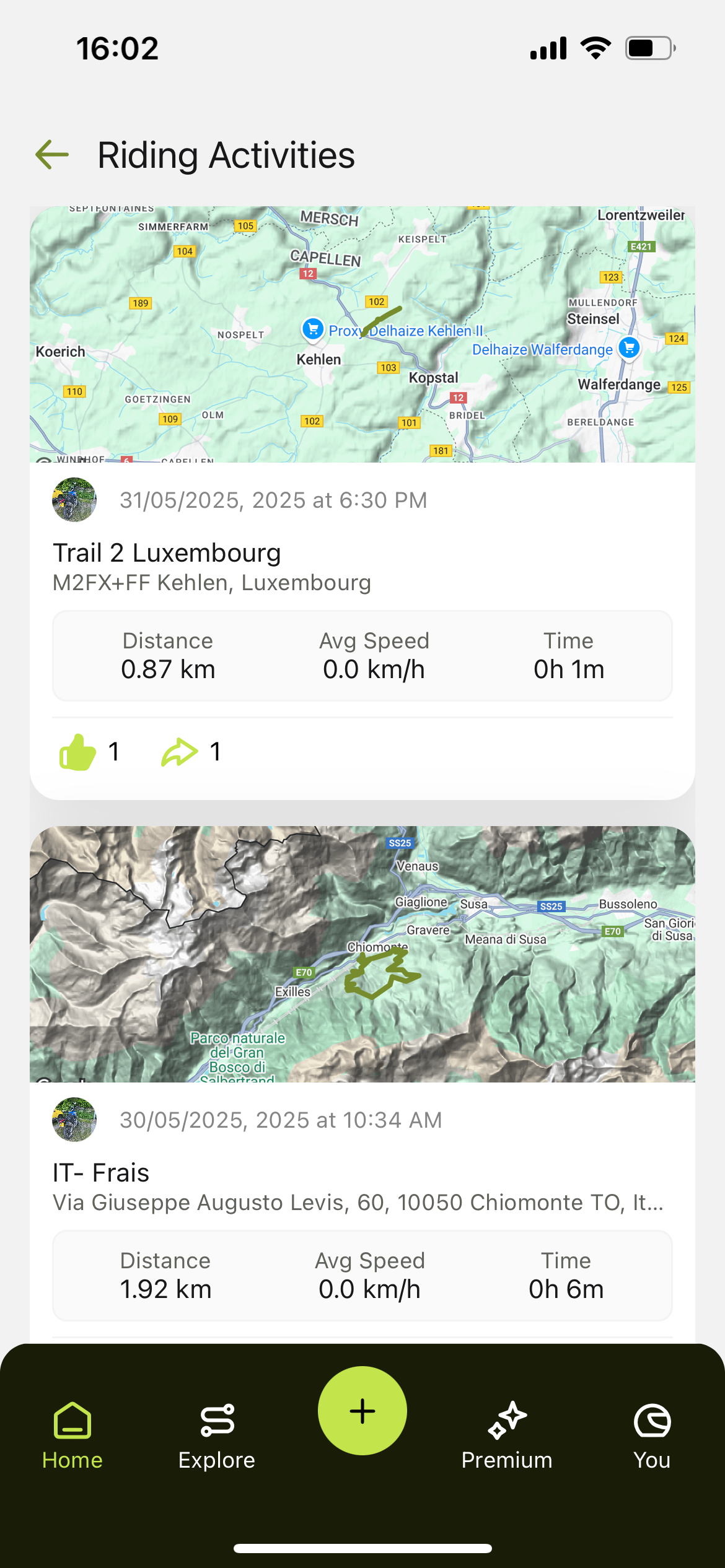The width and height of the screenshot is (725, 1568).
Task: Open the Trail 2 Luxembourg map card
Action: click(362, 334)
